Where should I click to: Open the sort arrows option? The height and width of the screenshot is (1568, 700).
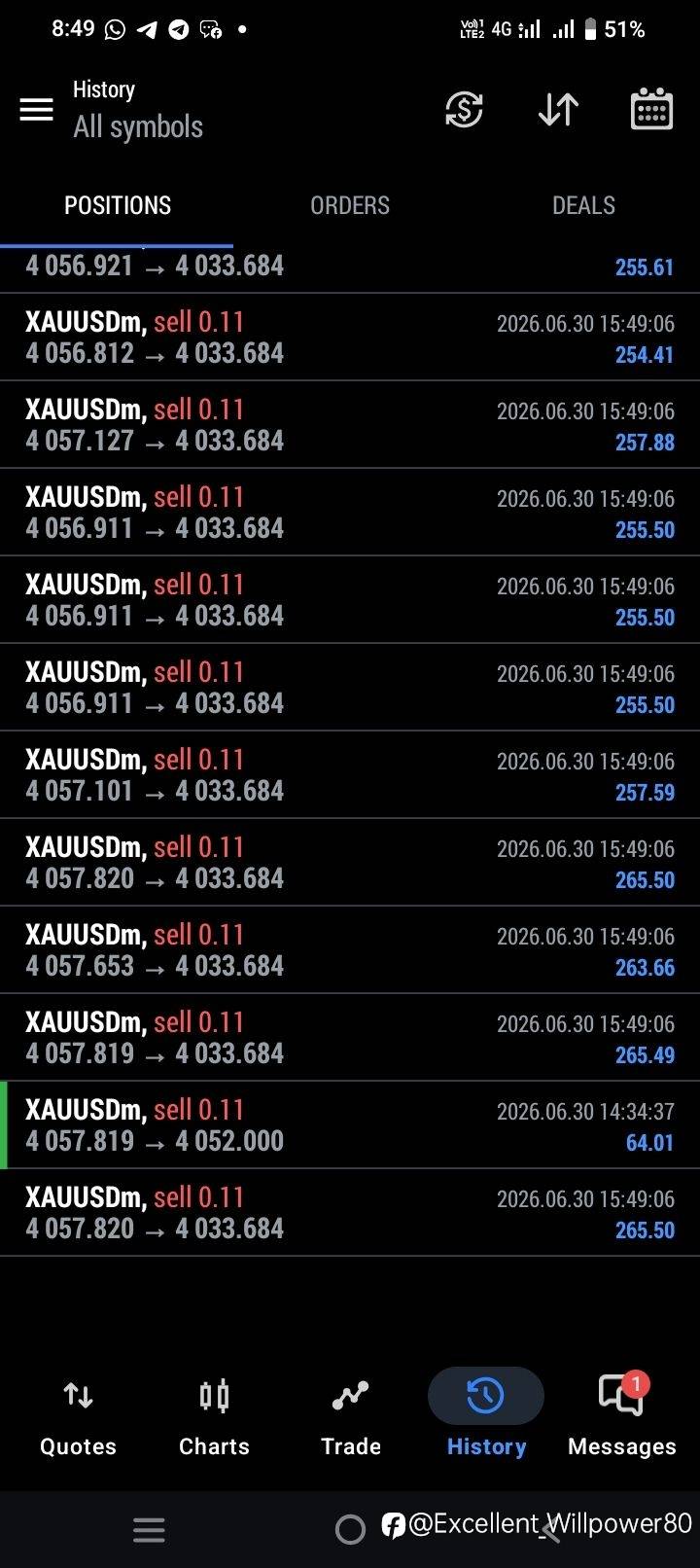[x=558, y=109]
